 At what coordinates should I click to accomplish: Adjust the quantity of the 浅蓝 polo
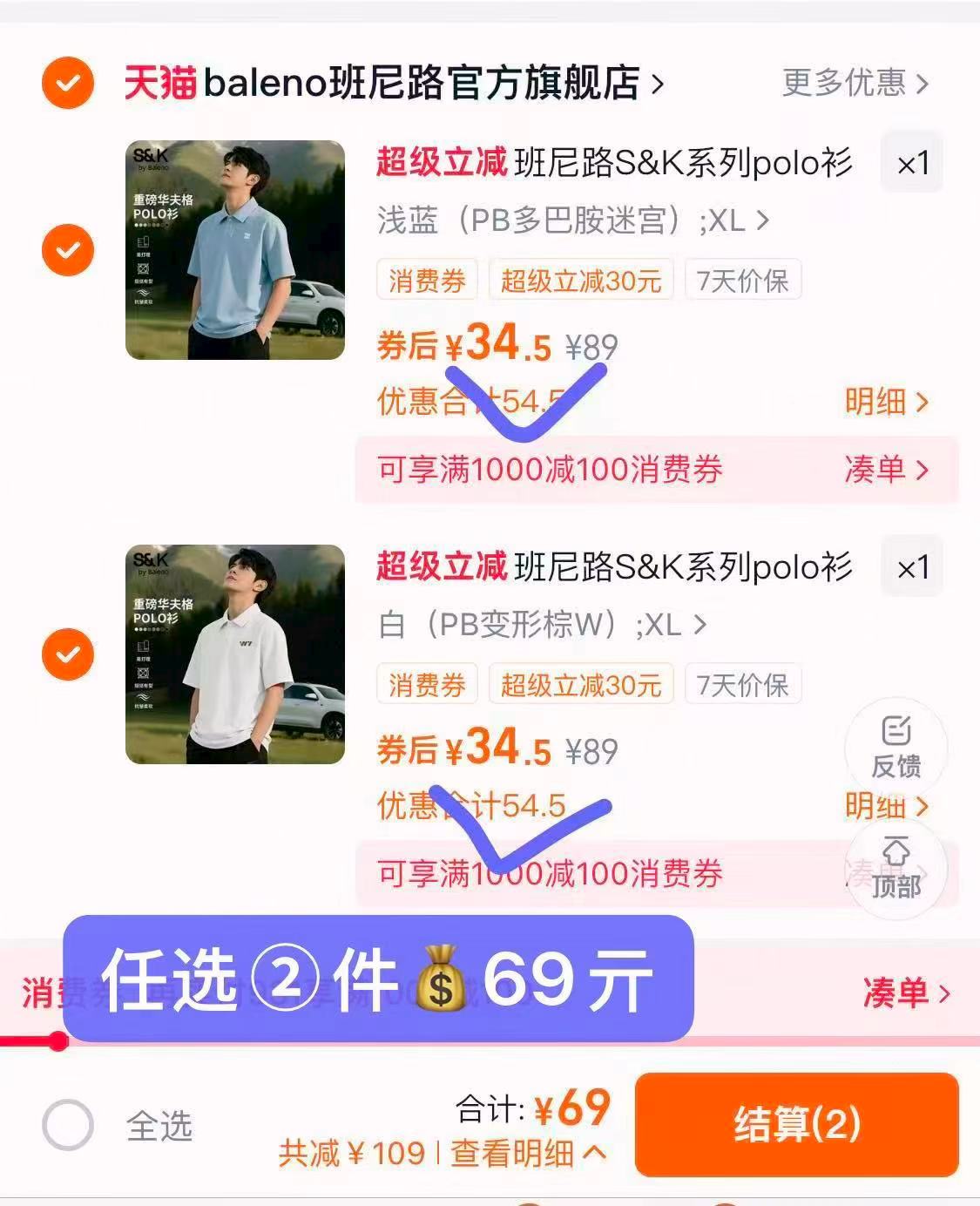(x=912, y=163)
